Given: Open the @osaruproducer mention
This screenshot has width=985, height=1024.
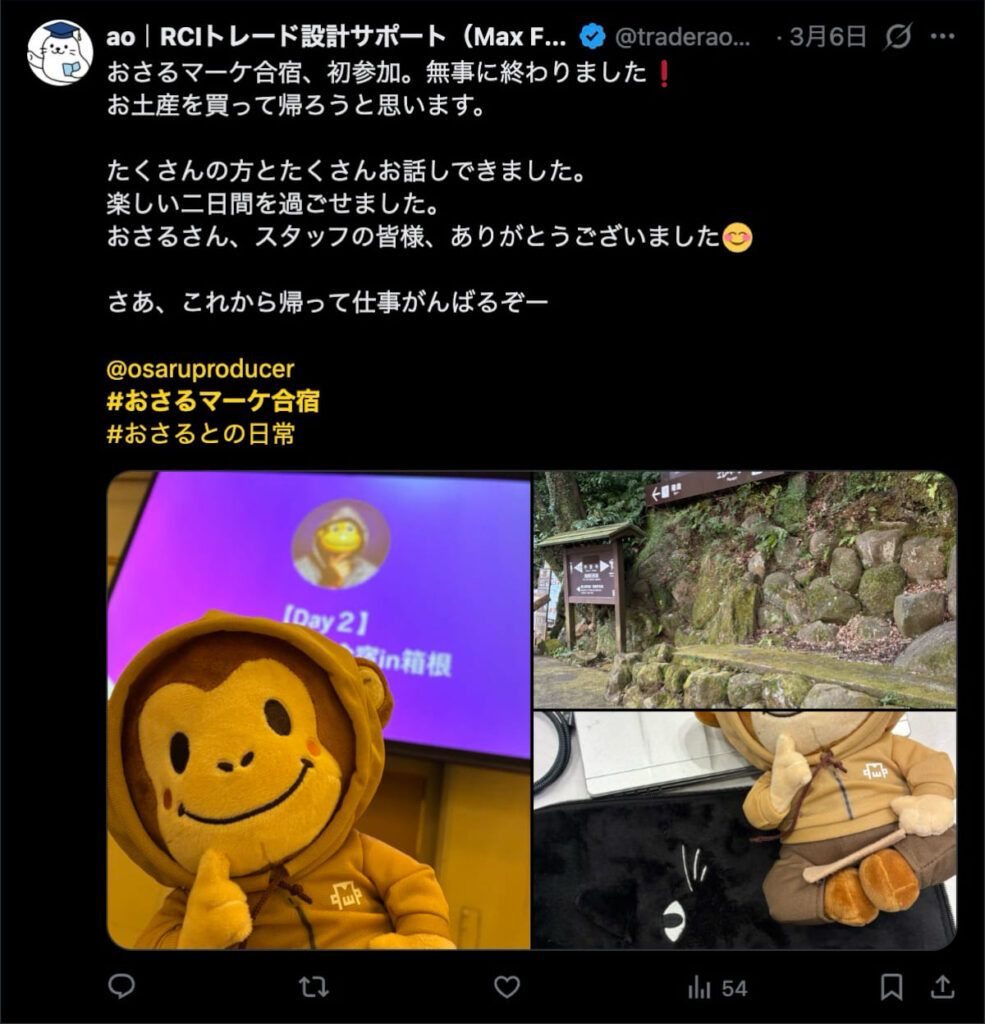Looking at the screenshot, I should coord(200,368).
